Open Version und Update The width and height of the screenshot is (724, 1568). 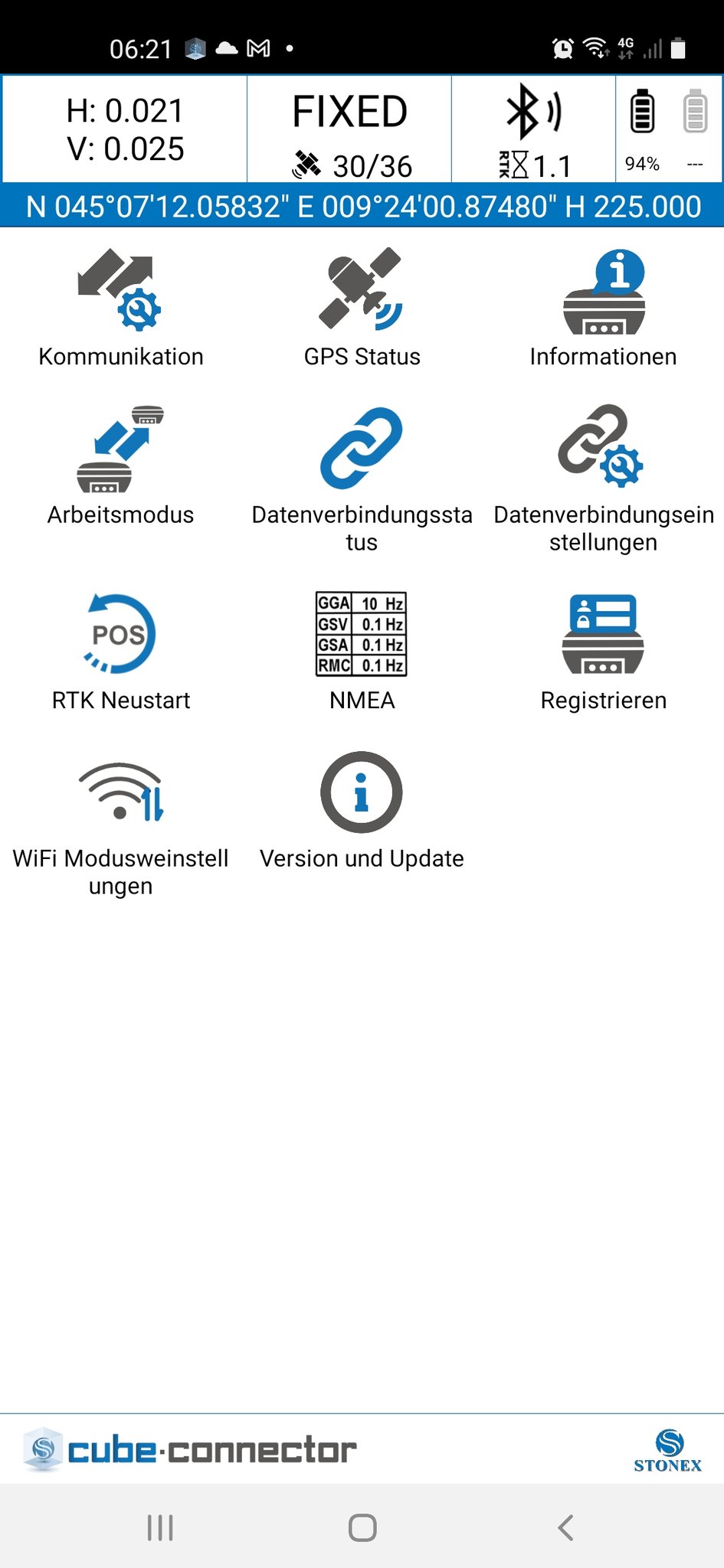[x=362, y=810]
